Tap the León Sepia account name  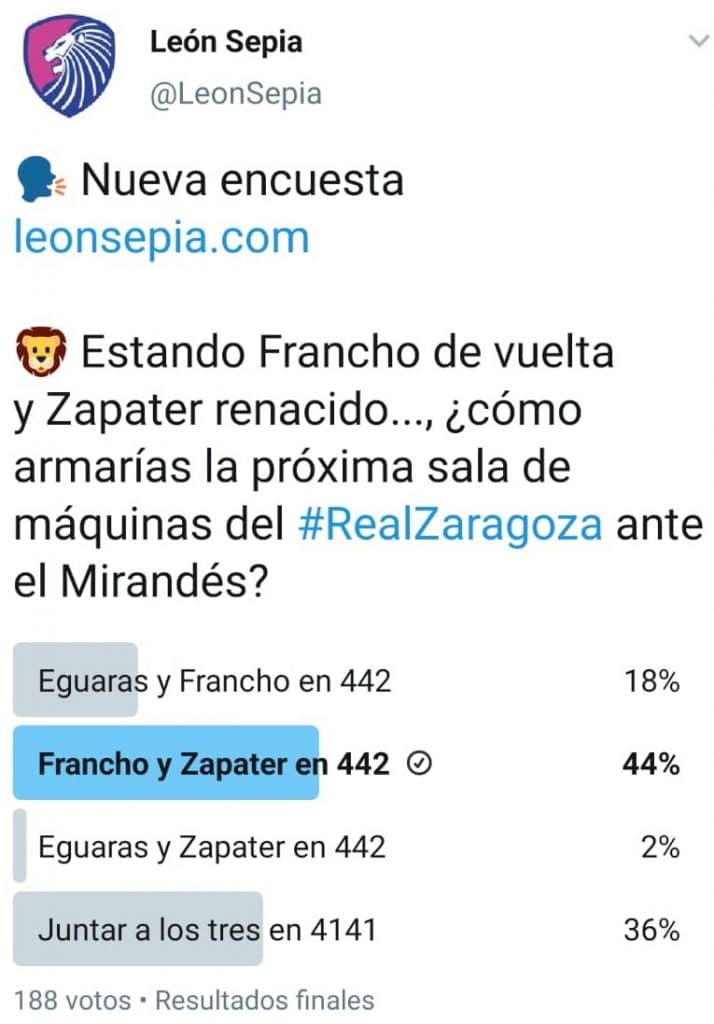226,42
